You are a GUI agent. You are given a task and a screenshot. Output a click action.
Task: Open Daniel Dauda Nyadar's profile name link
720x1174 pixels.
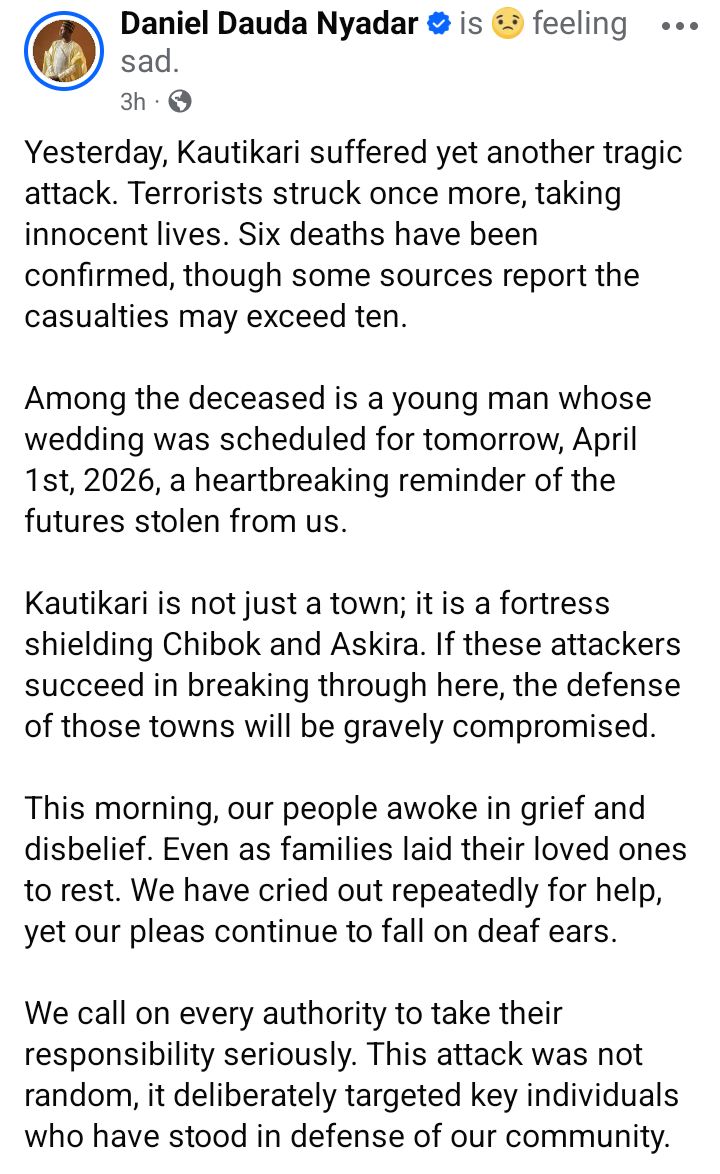point(269,24)
